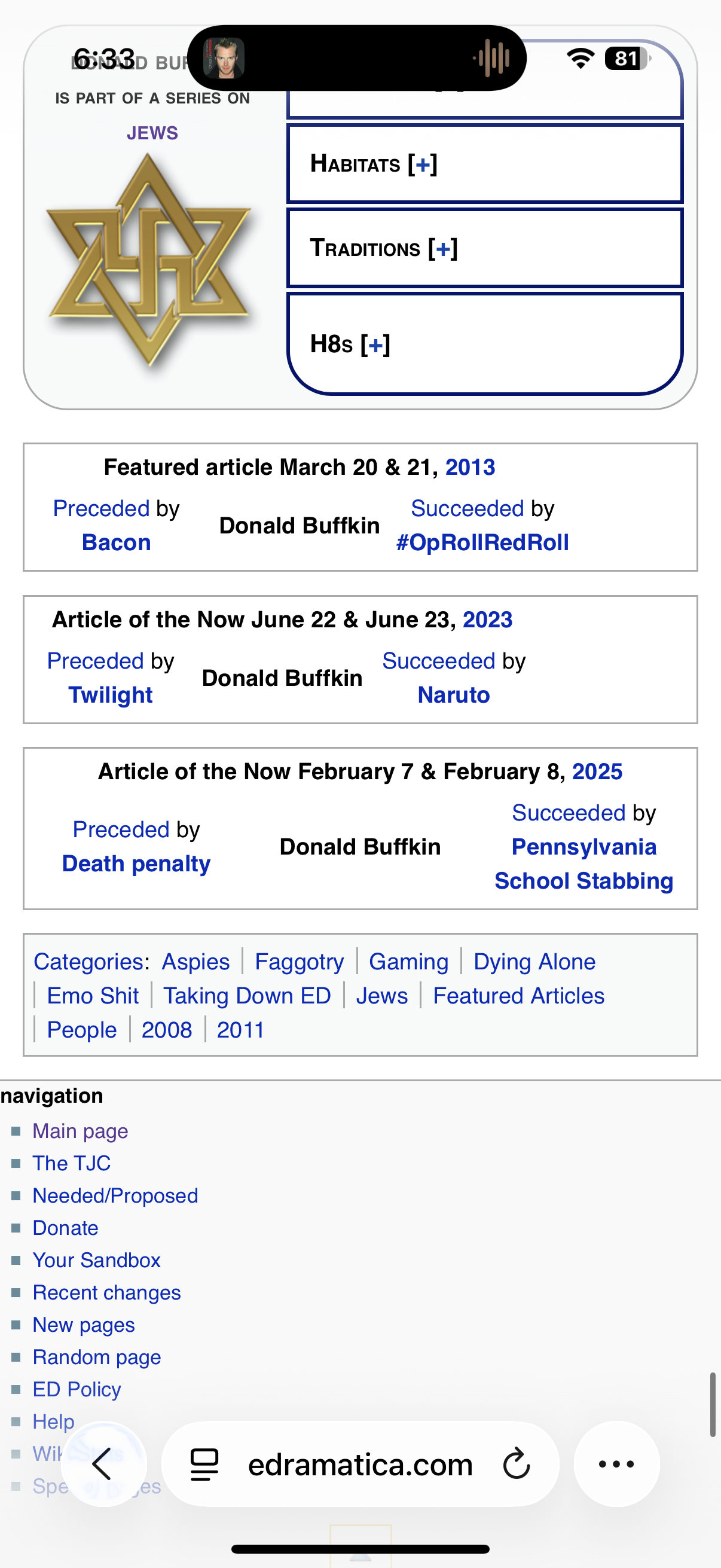
Task: Open the Featured Articles category
Action: [518, 996]
